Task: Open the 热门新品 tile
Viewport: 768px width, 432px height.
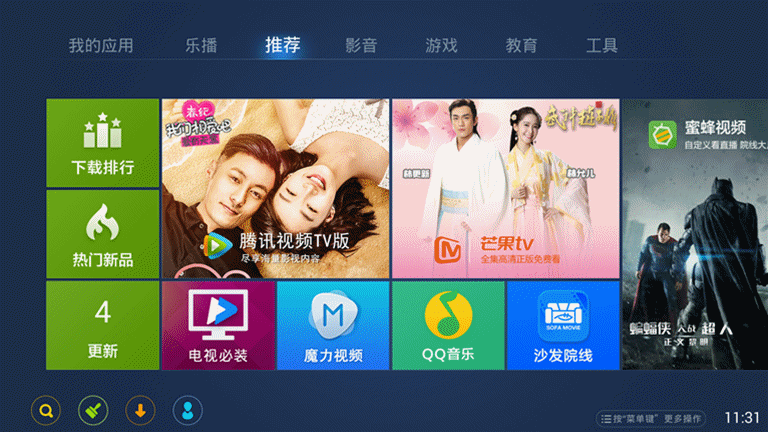Action: coord(102,234)
